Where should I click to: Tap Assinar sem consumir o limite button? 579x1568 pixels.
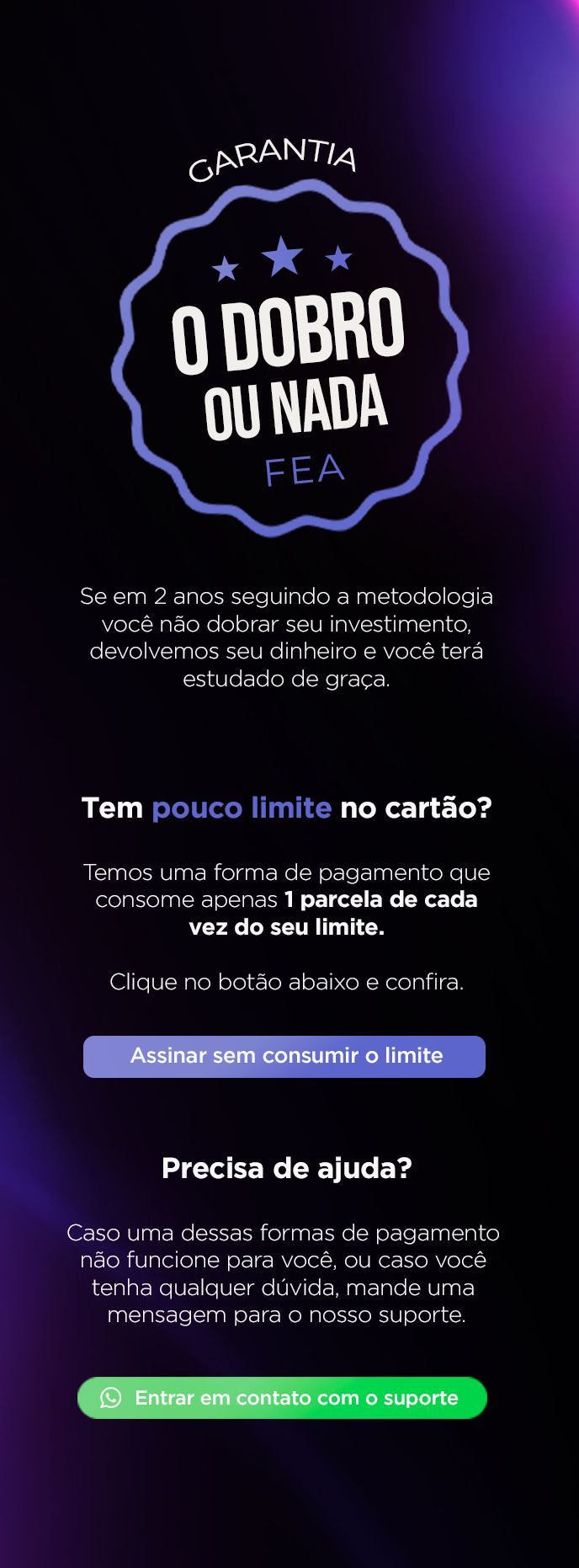(284, 1056)
